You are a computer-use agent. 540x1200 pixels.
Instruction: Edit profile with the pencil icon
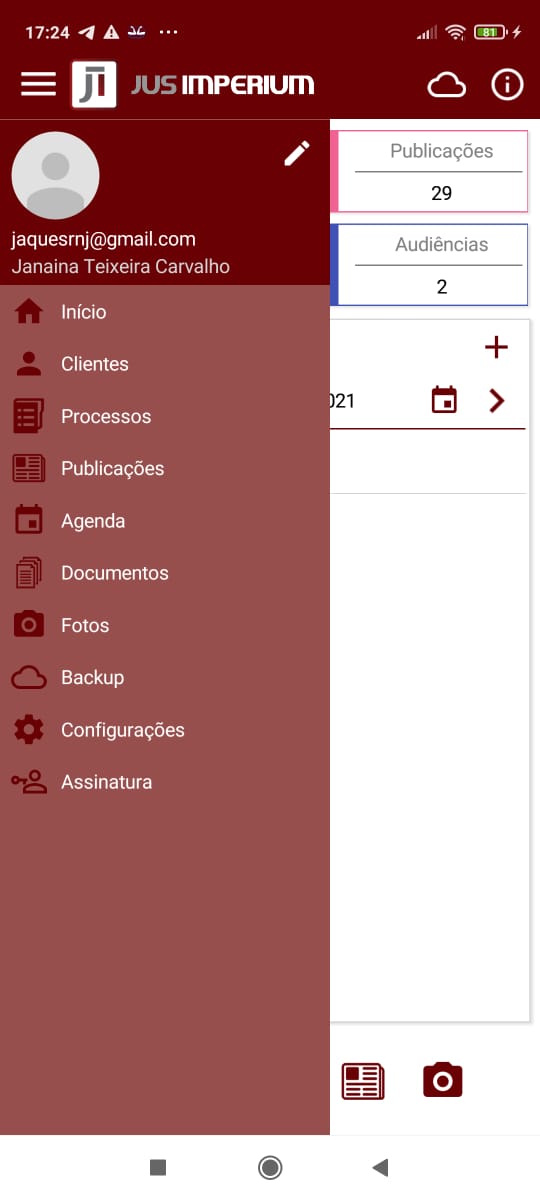point(297,153)
